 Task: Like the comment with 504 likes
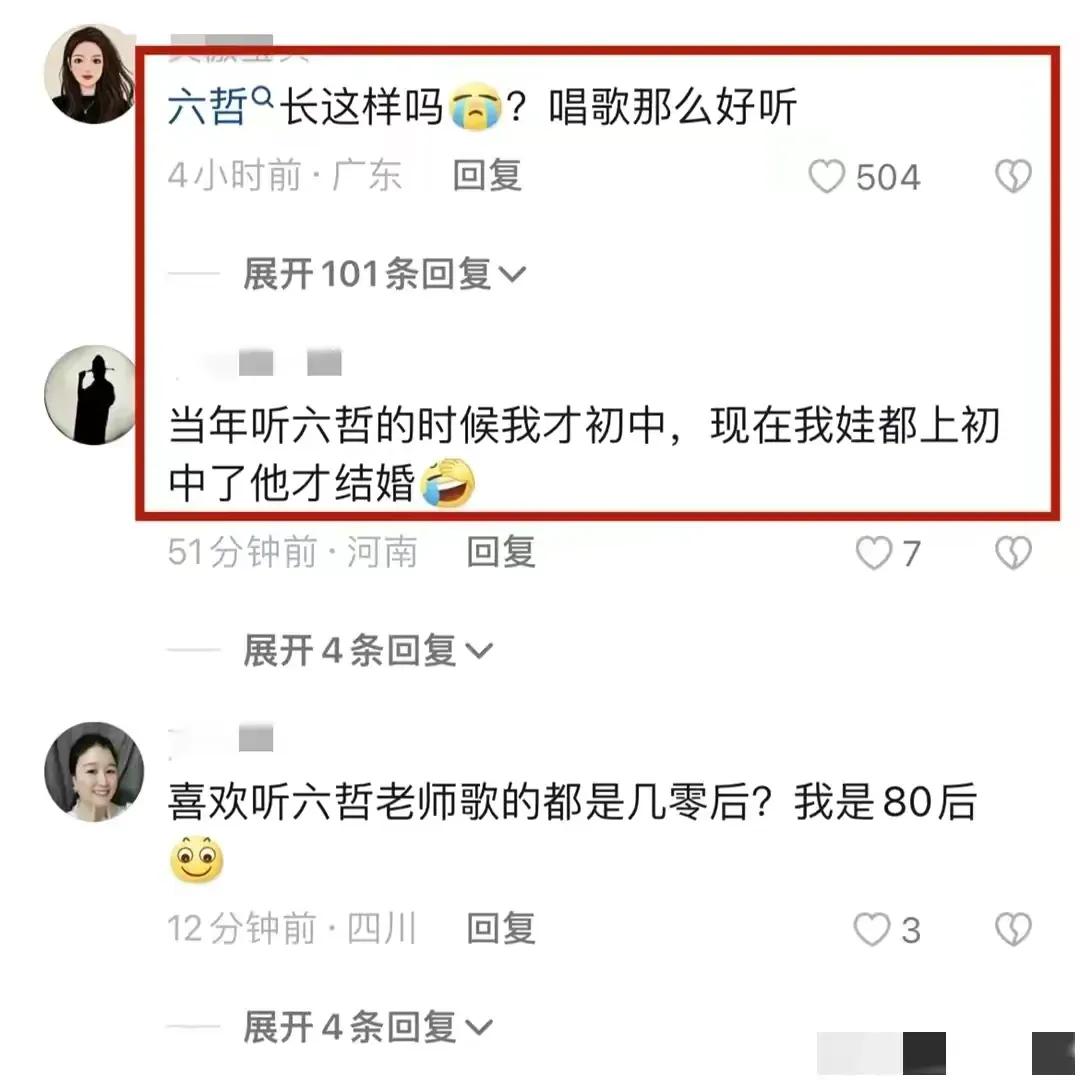click(828, 178)
